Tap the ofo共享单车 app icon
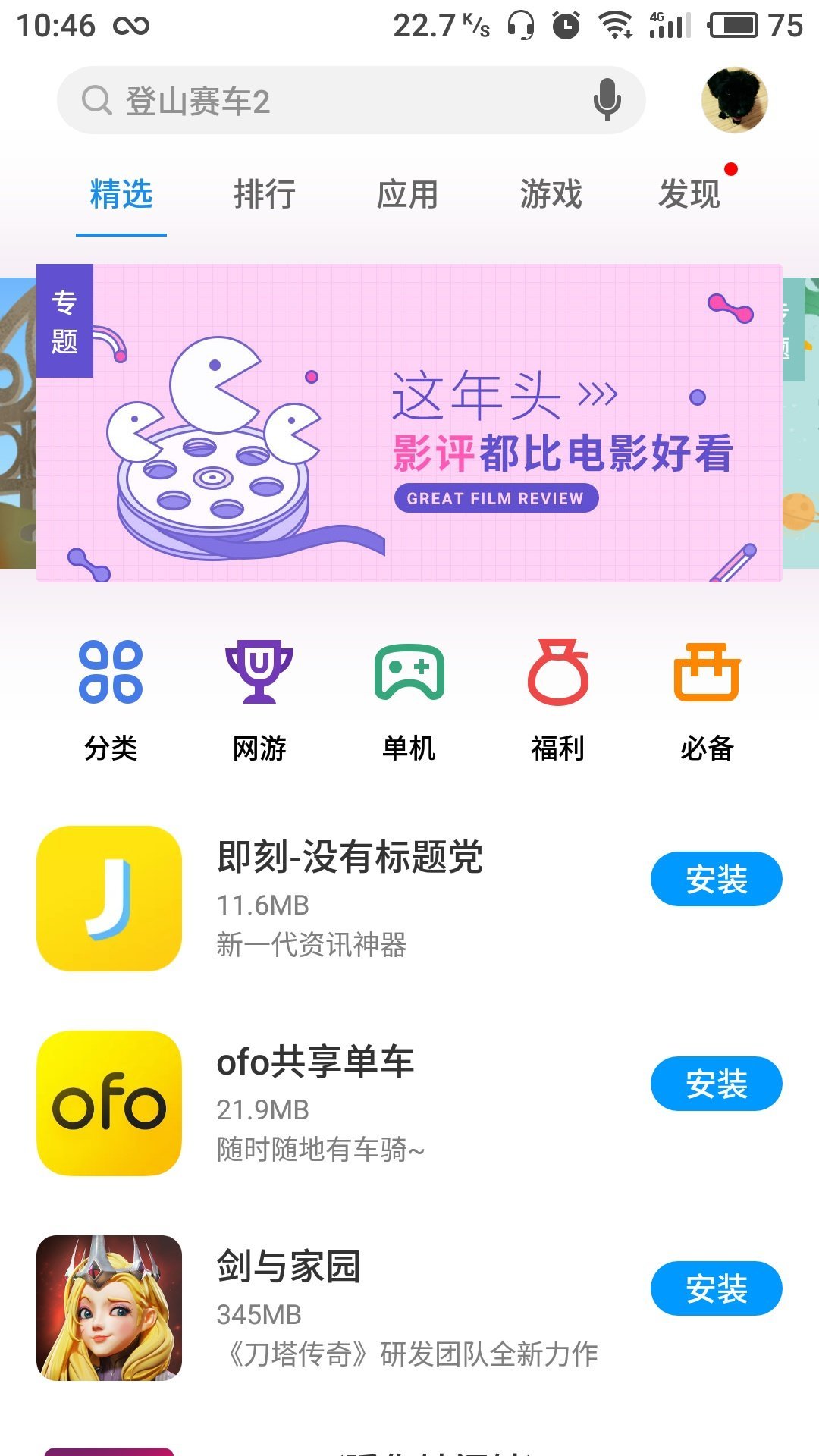Image resolution: width=819 pixels, height=1456 pixels. click(x=108, y=1105)
